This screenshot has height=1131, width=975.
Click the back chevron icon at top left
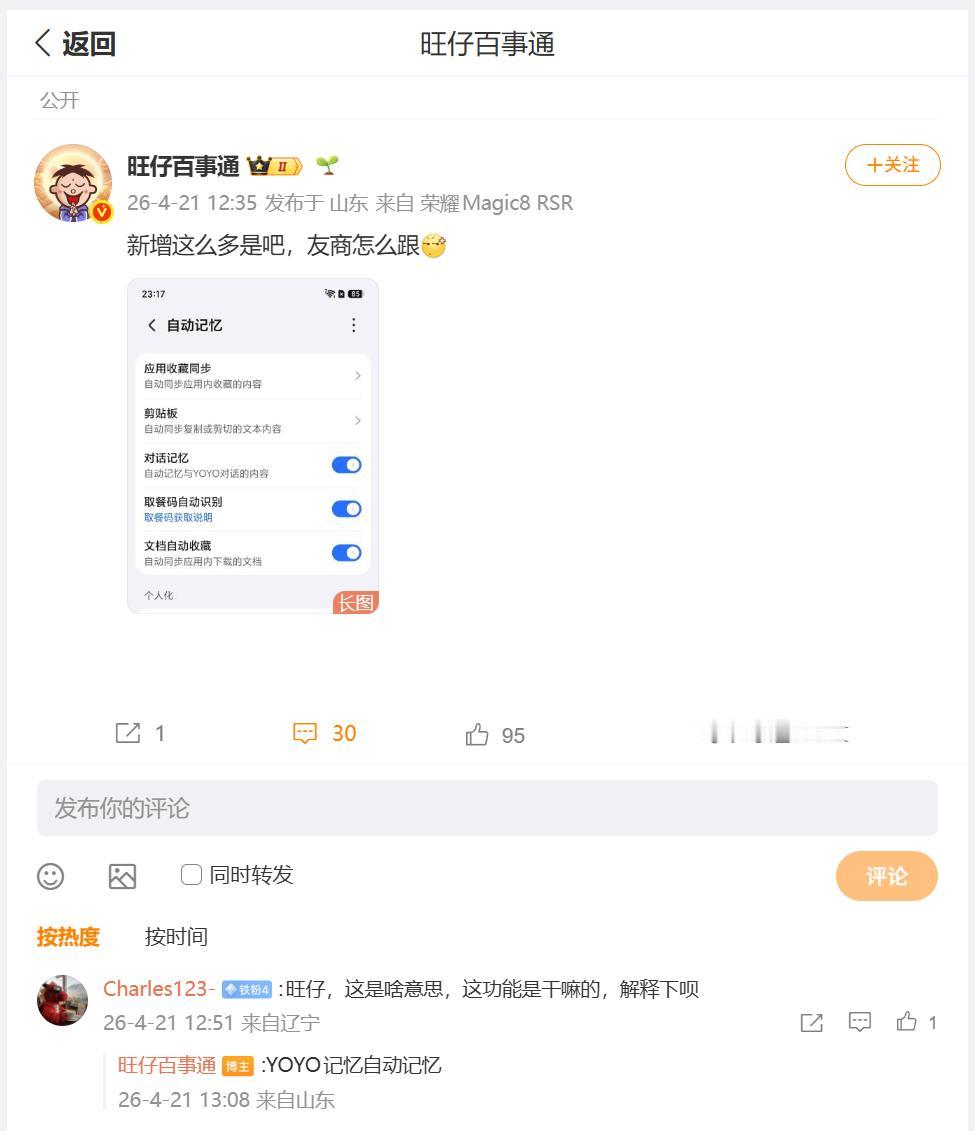point(40,42)
